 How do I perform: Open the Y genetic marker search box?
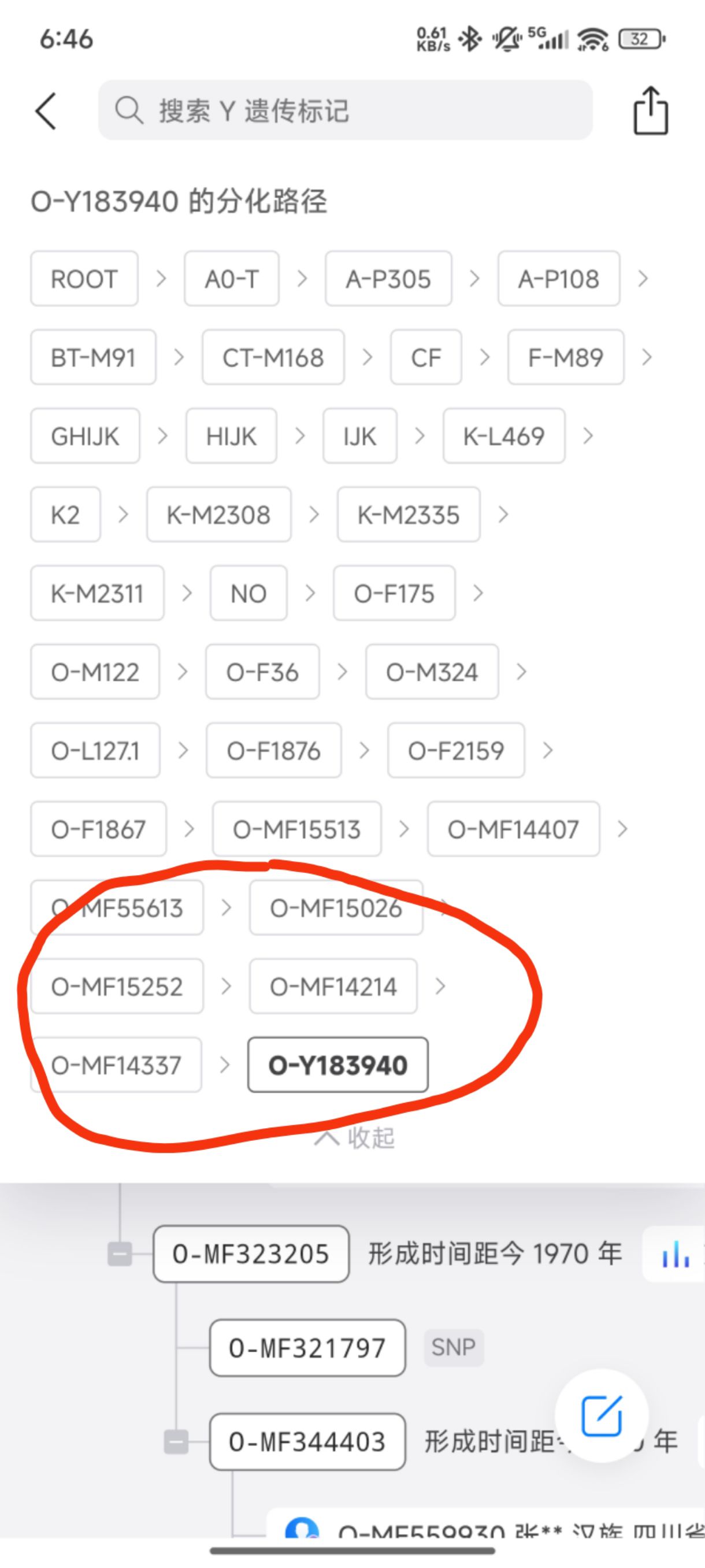(344, 111)
